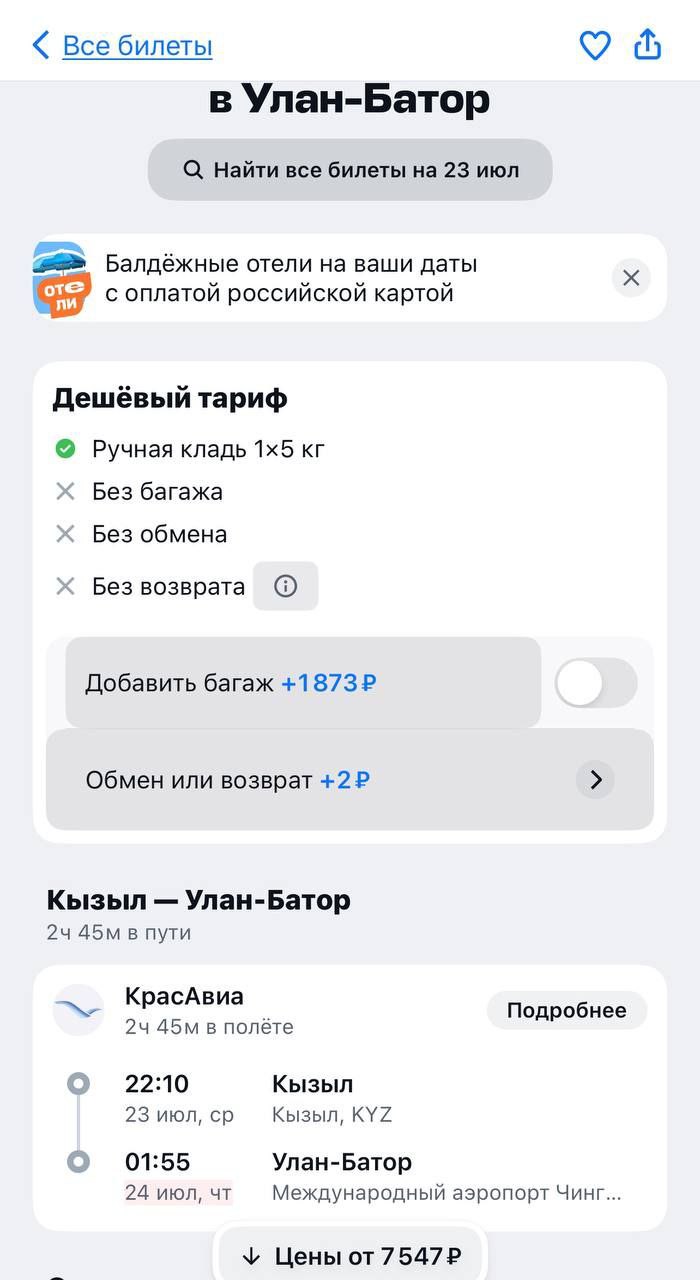Enable the Добавить багаж switch
The width and height of the screenshot is (700, 1280).
596,683
